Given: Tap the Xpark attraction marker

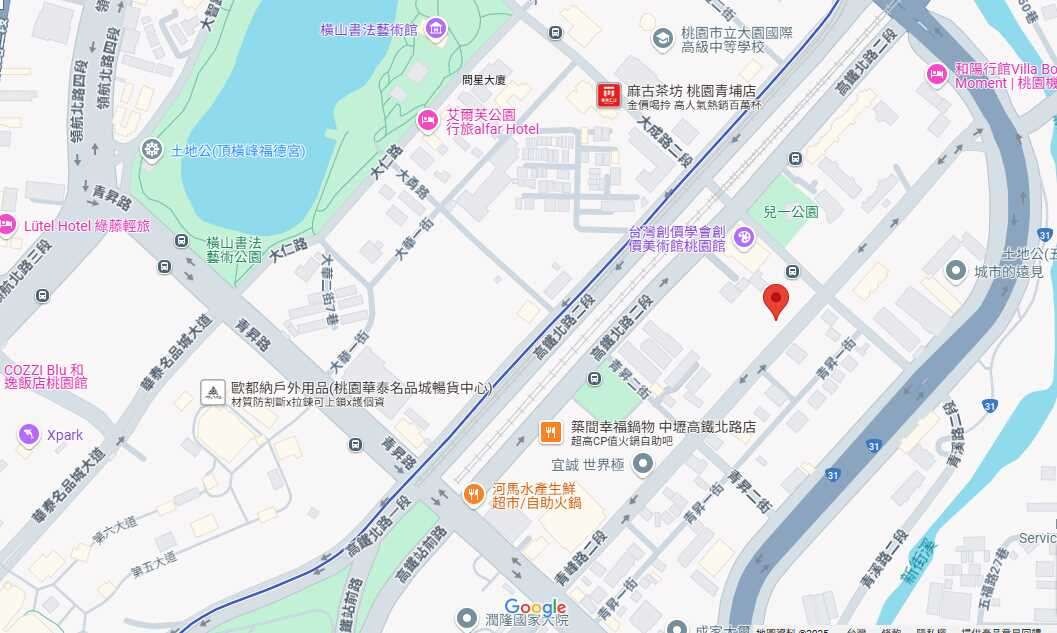Looking at the screenshot, I should point(29,435).
